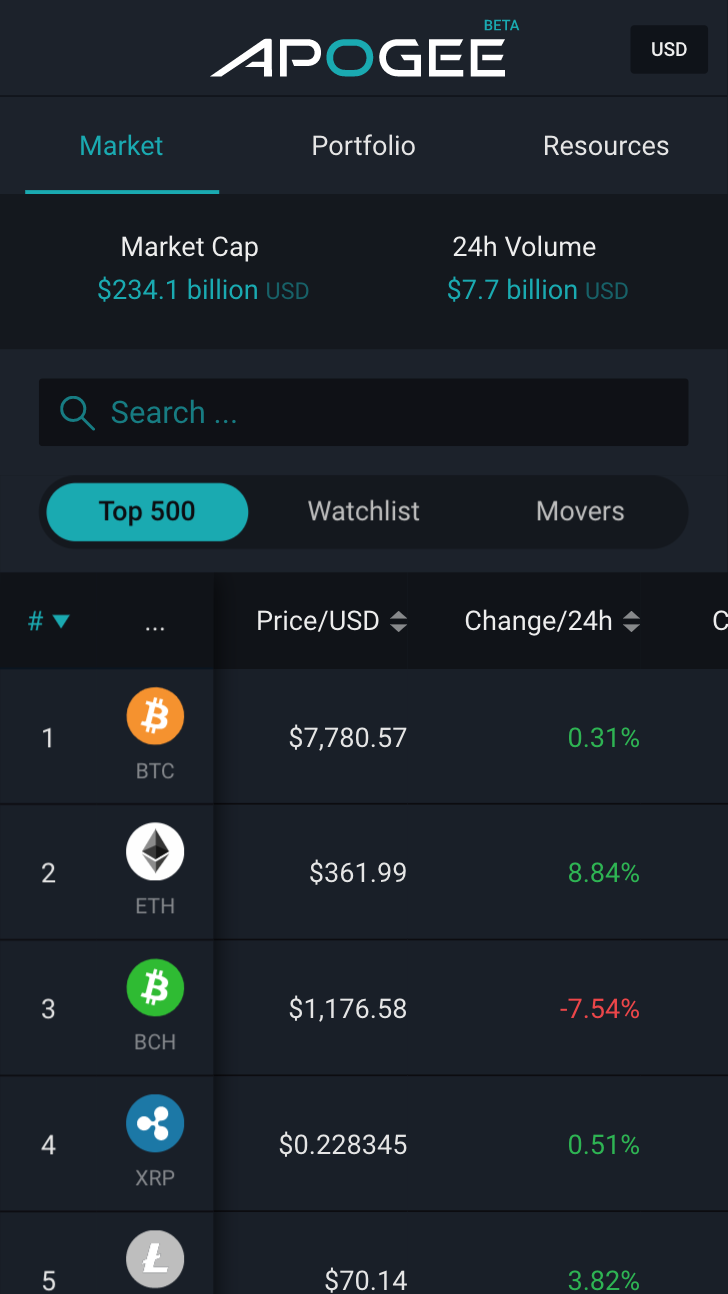The image size is (728, 1294).
Task: Switch to the Watchlist filter
Action: pyautogui.click(x=363, y=511)
